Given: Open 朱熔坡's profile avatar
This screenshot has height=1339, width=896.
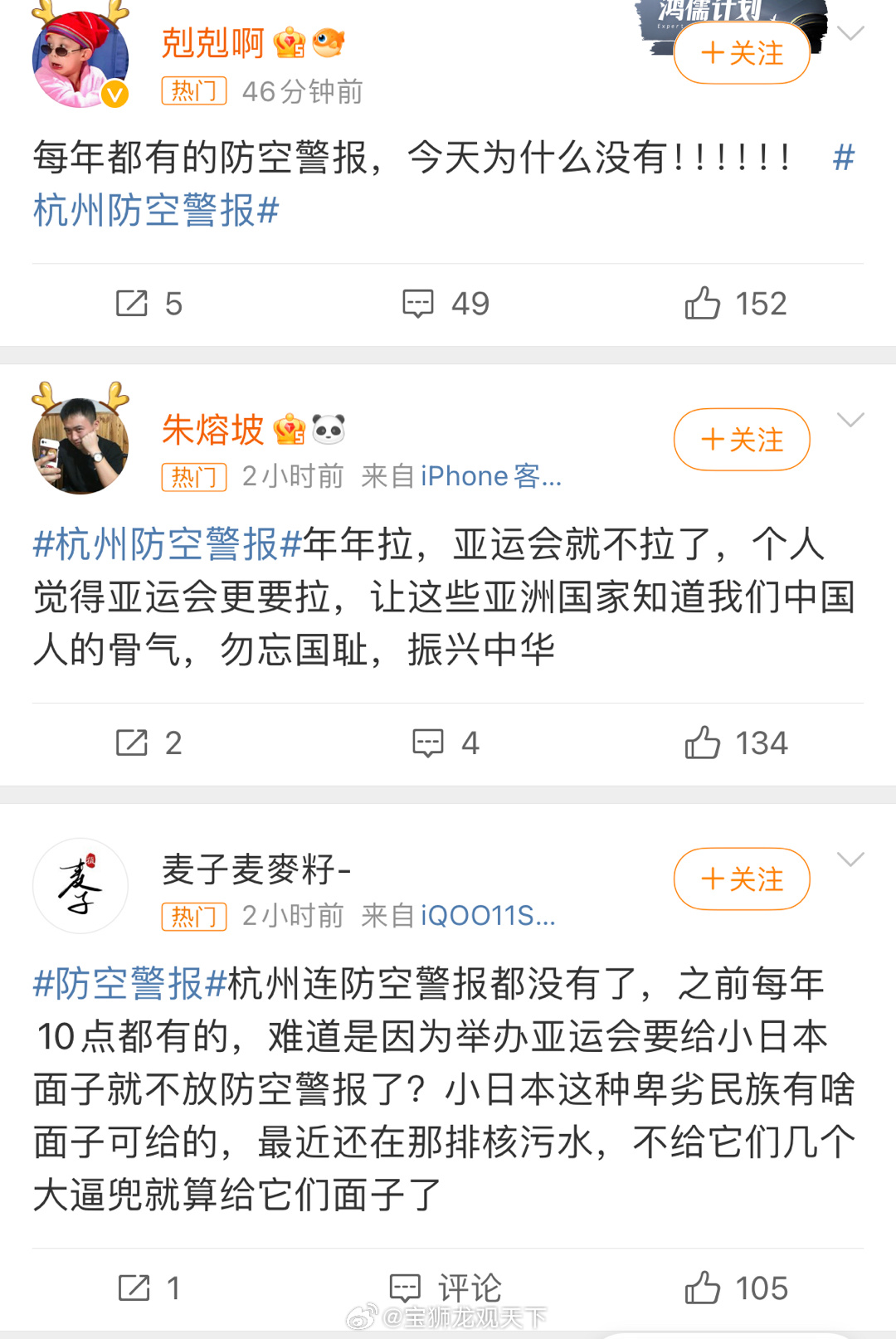Looking at the screenshot, I should point(80,444).
